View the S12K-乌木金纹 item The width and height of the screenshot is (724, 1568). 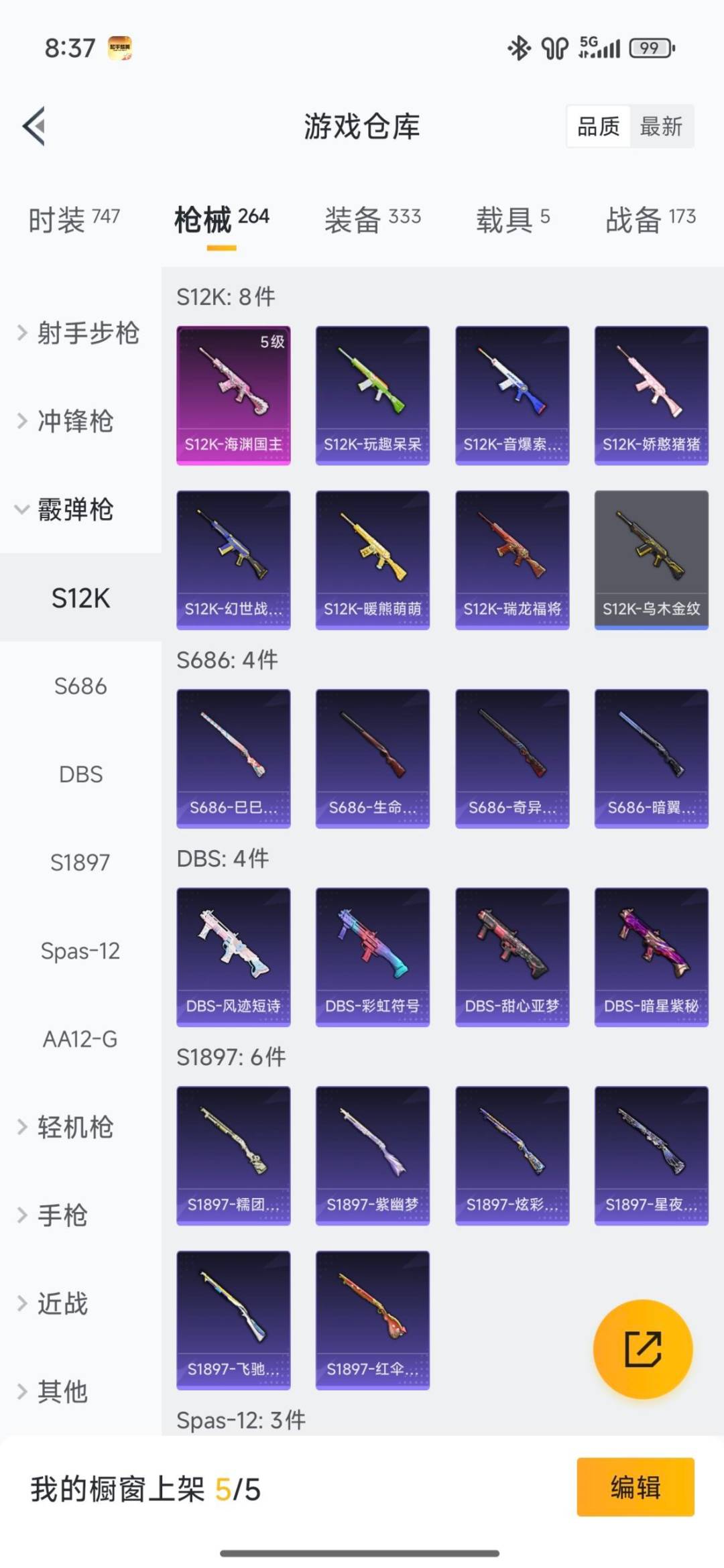click(x=651, y=558)
